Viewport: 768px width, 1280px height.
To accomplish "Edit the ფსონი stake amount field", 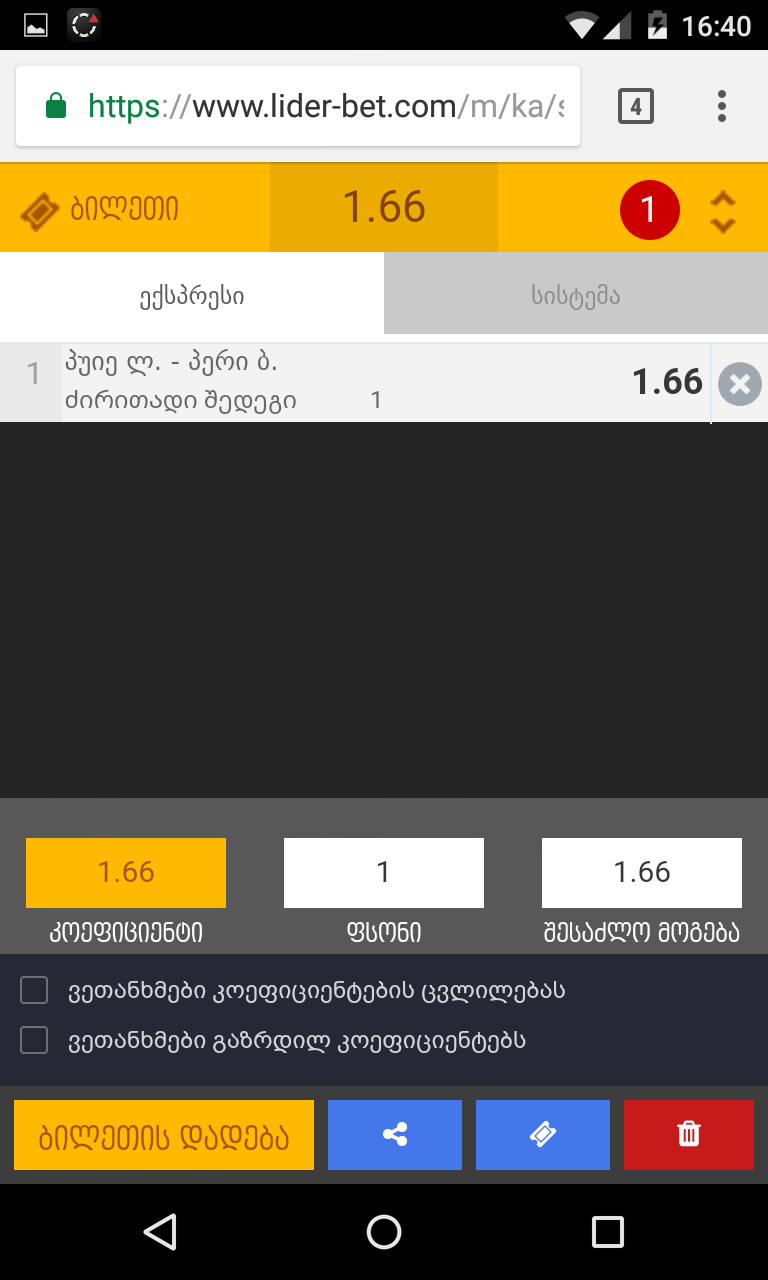I will tap(384, 873).
